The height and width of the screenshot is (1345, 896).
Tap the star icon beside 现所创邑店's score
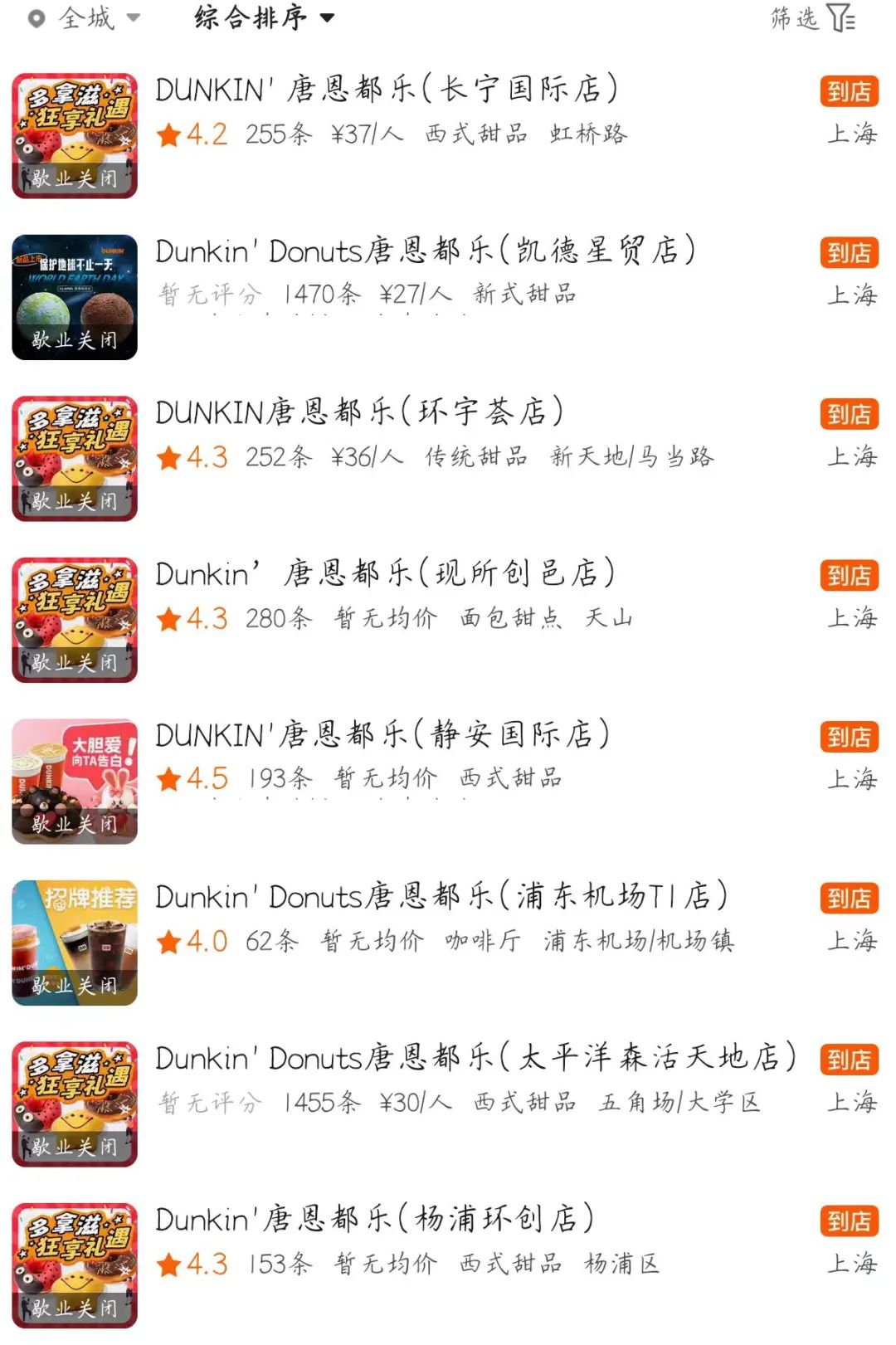168,618
